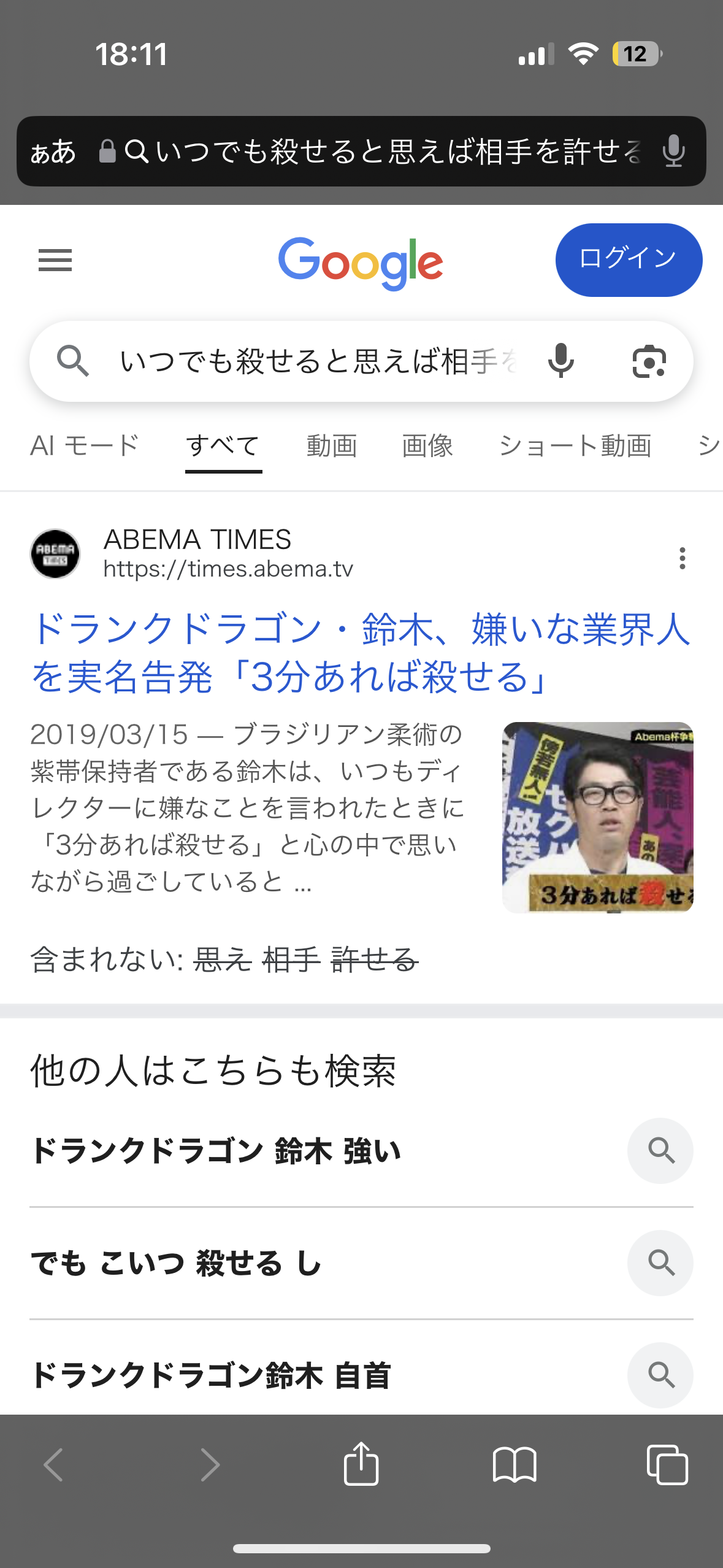The height and width of the screenshot is (1568, 723).
Task: Search for ドランクドラゴン鈴木 自首
Action: click(211, 1375)
